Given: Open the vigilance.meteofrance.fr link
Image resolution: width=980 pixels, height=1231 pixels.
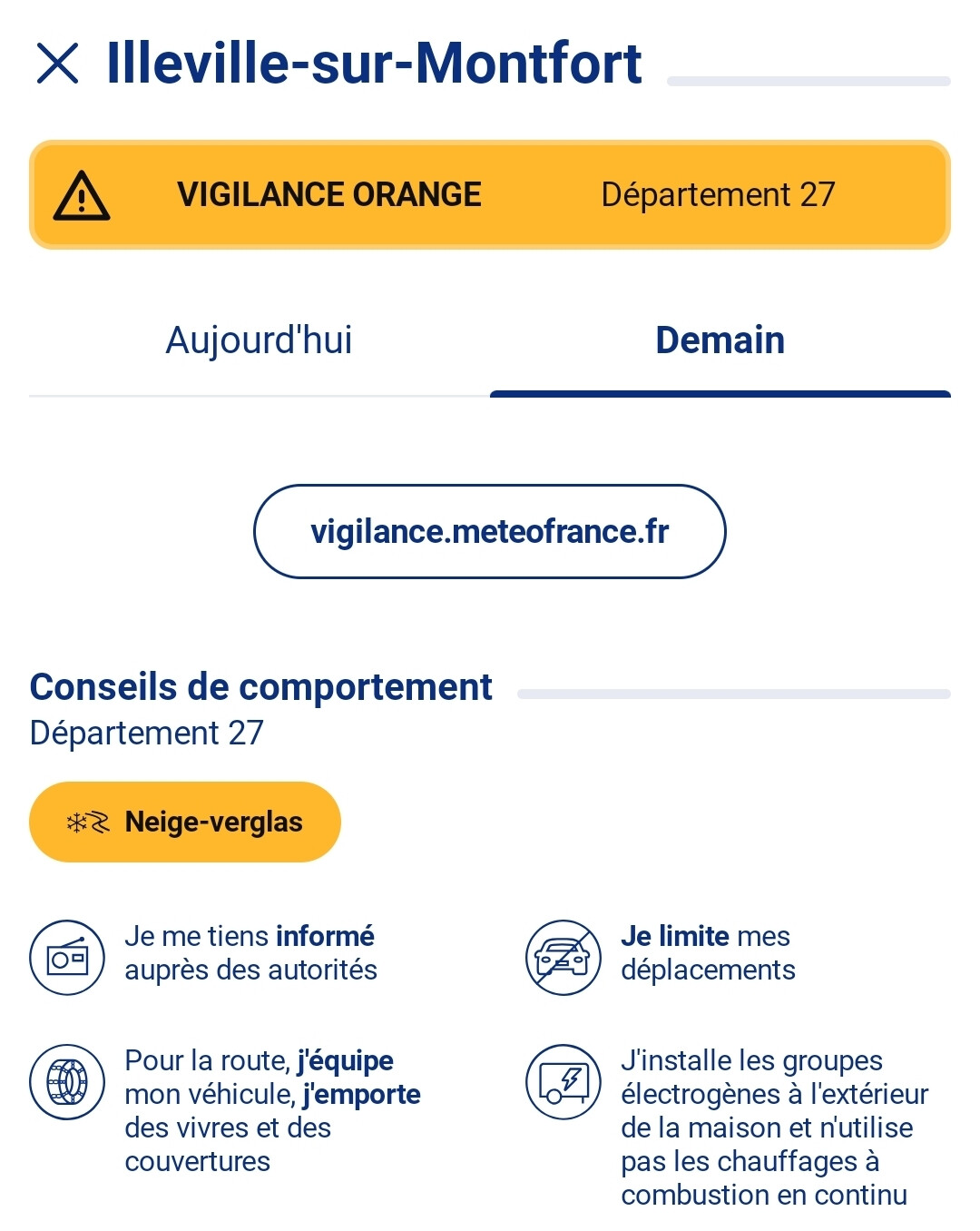Looking at the screenshot, I should click(490, 532).
